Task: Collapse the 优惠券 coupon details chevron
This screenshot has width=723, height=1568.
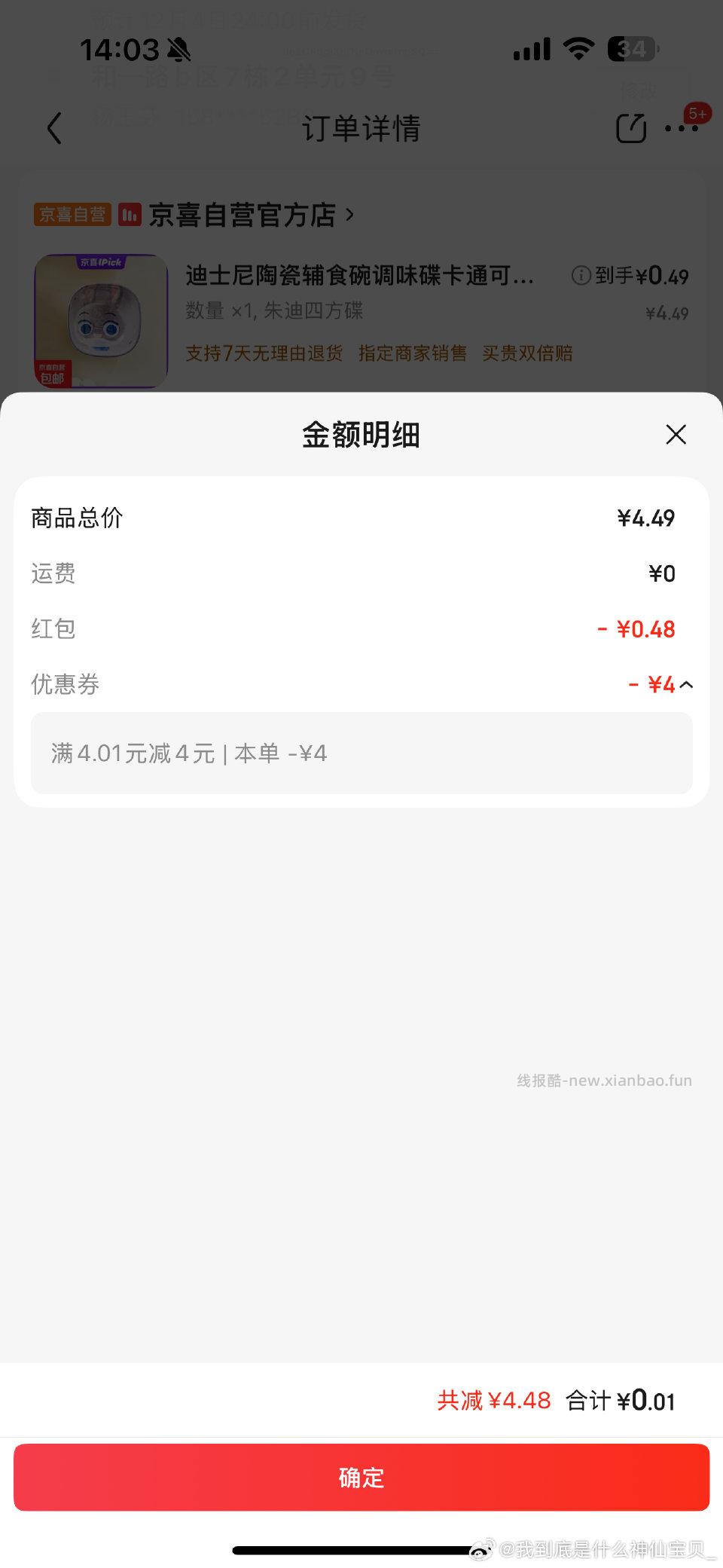Action: point(685,684)
